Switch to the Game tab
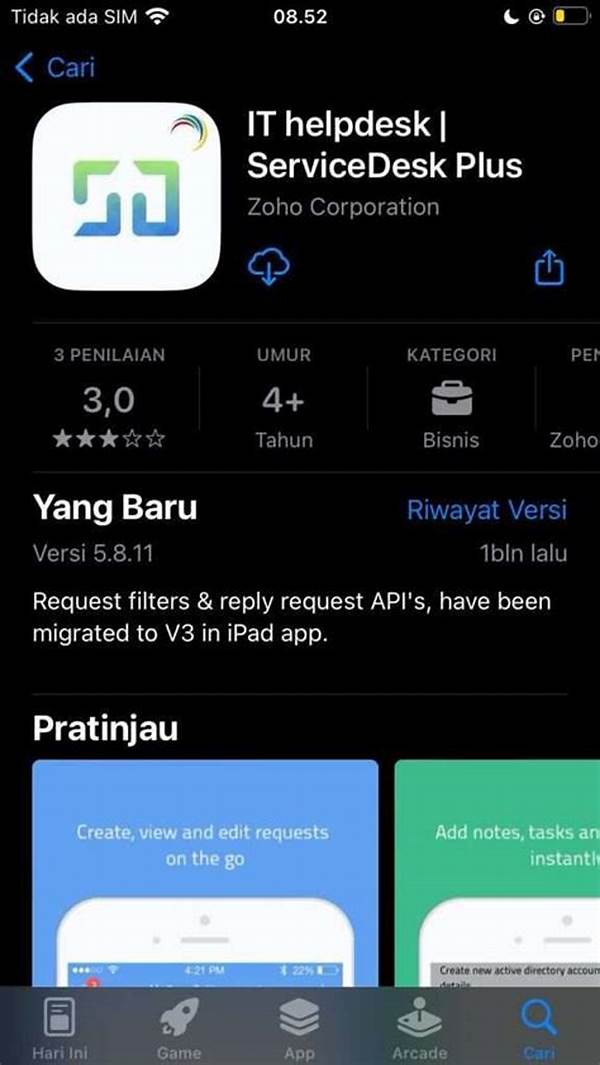The width and height of the screenshot is (600, 1065). coord(180,1028)
